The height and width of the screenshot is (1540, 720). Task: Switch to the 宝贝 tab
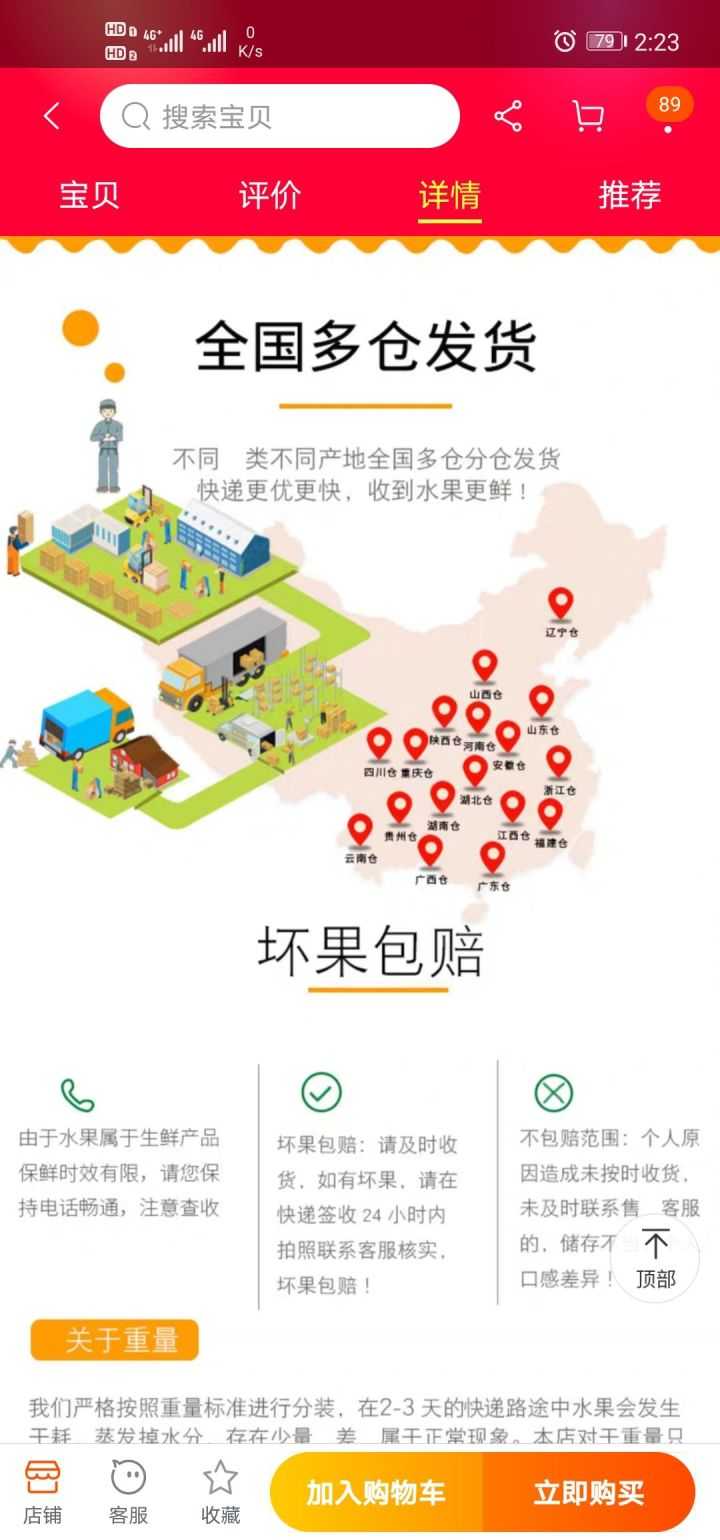coord(90,194)
